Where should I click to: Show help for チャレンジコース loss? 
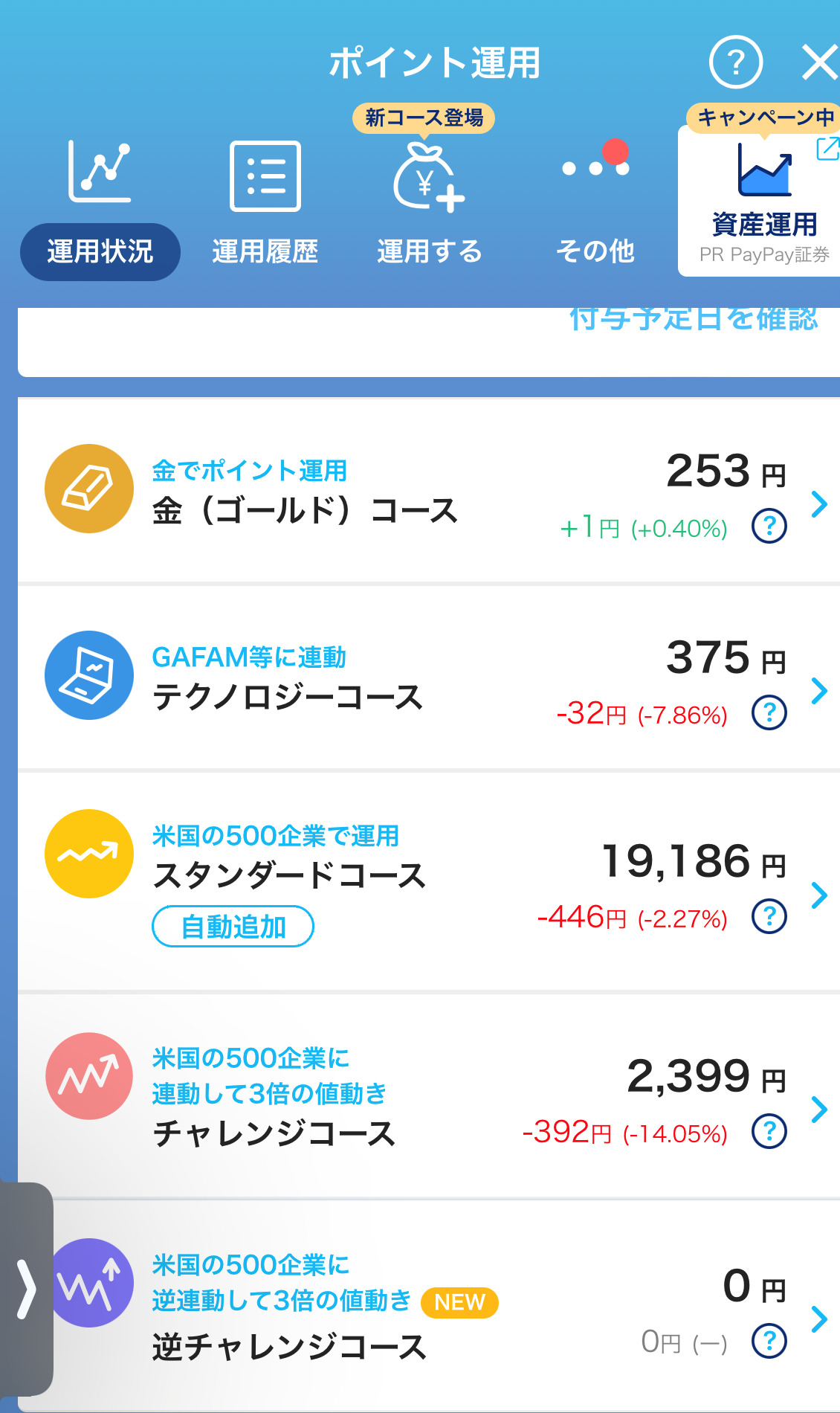[x=769, y=1132]
